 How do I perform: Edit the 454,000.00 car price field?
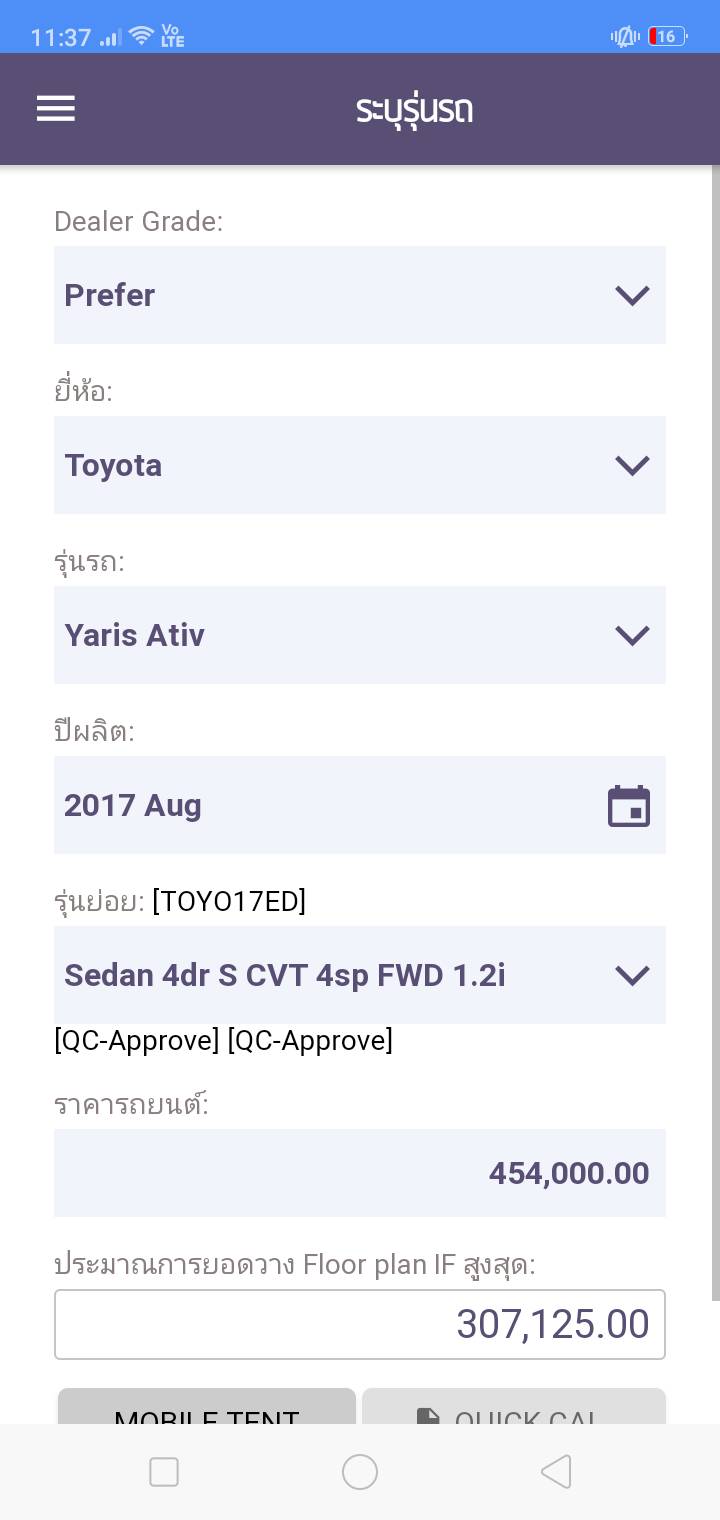pyautogui.click(x=359, y=1173)
